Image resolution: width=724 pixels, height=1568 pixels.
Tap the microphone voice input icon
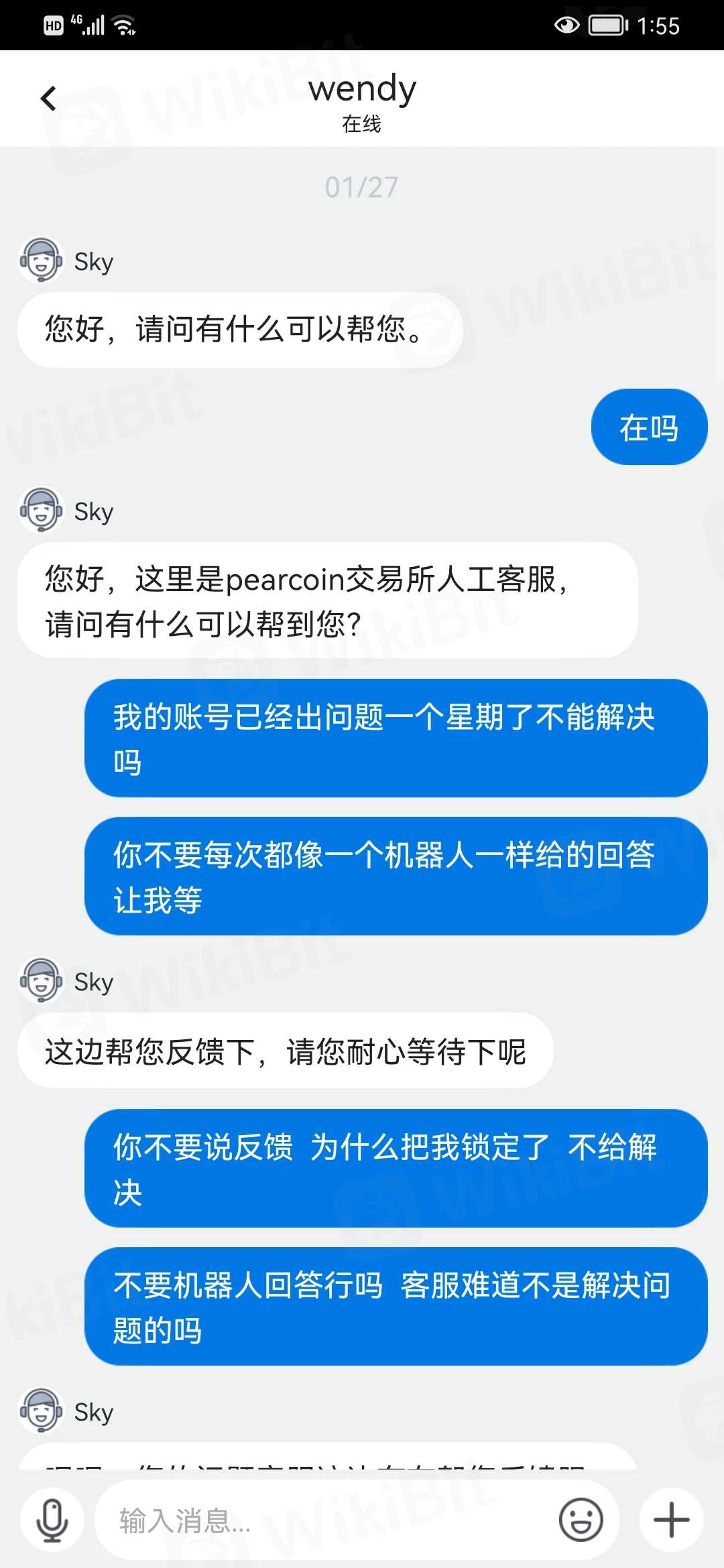[52, 1520]
